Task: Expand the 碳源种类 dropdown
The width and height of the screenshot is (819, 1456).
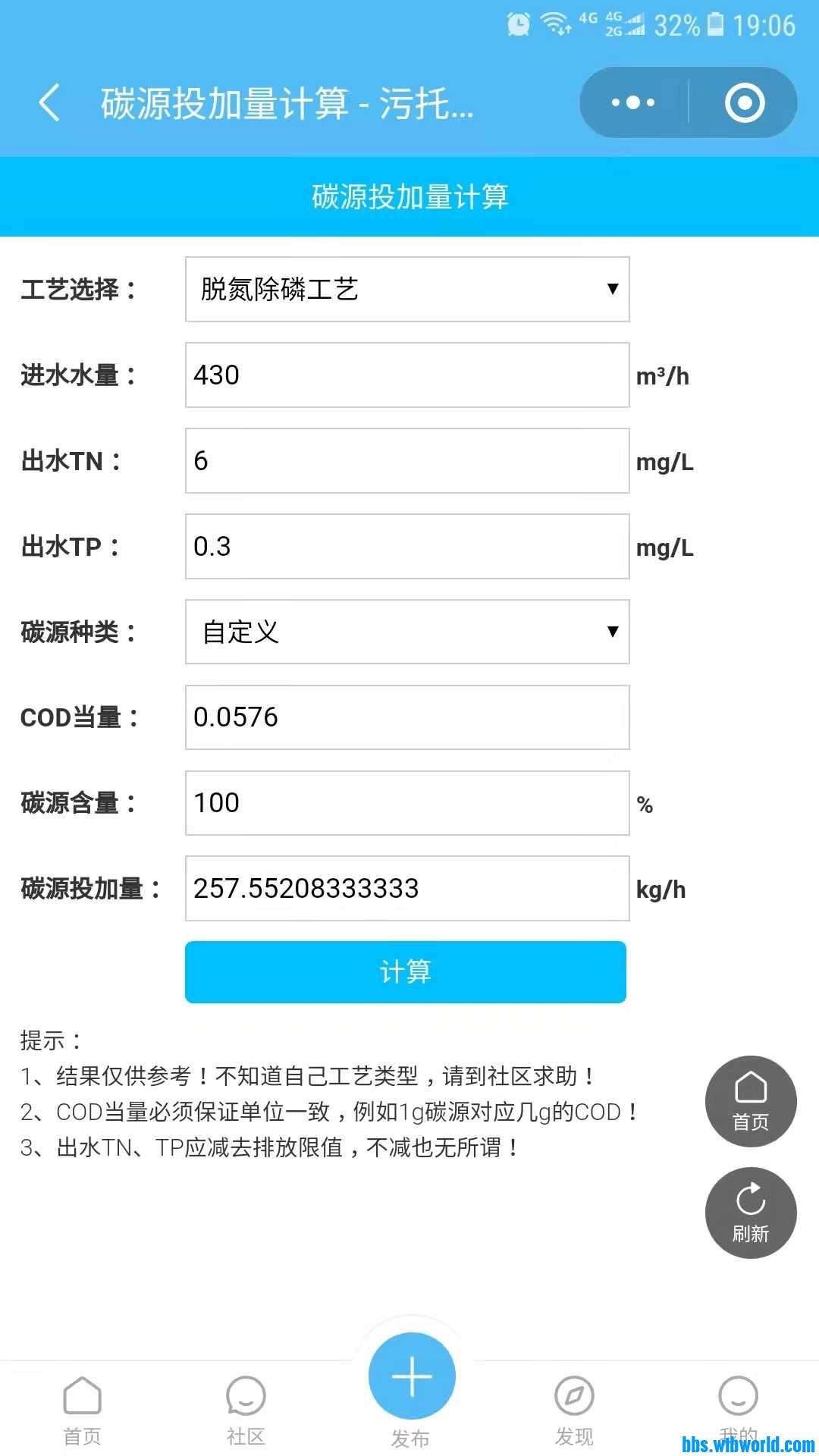Action: pos(407,632)
